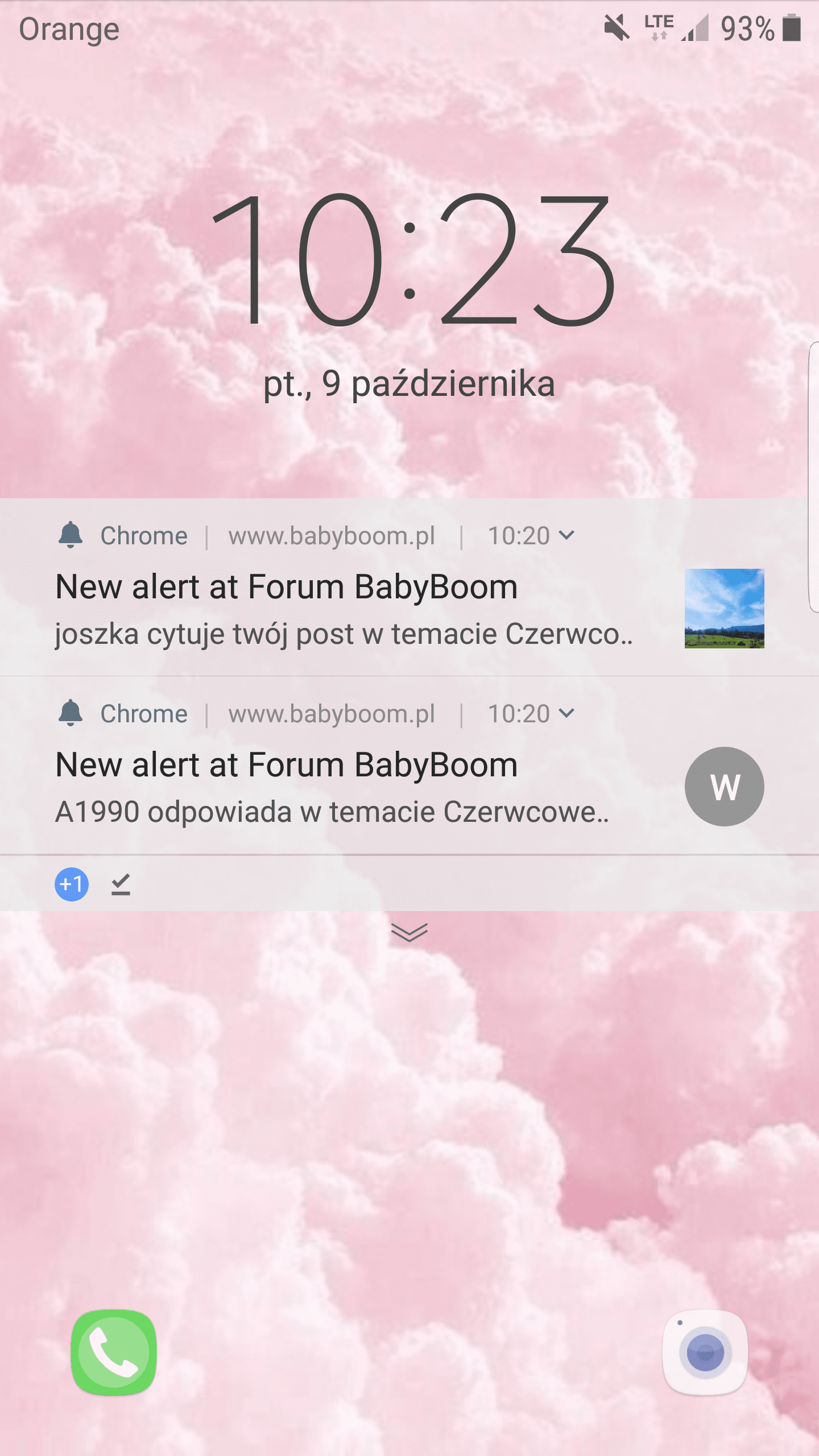Expand the A1990 notification with its chevron

[x=566, y=713]
